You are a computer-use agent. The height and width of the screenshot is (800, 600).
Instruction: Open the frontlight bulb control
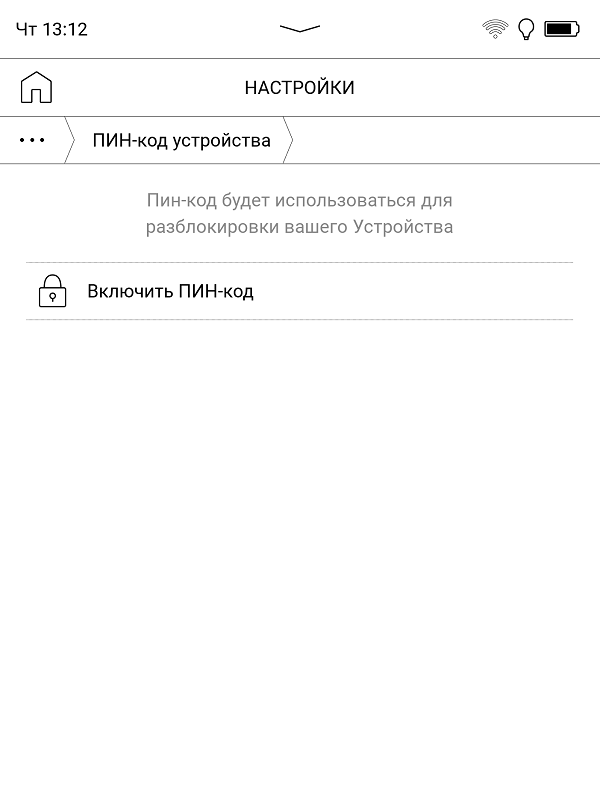tap(526, 29)
